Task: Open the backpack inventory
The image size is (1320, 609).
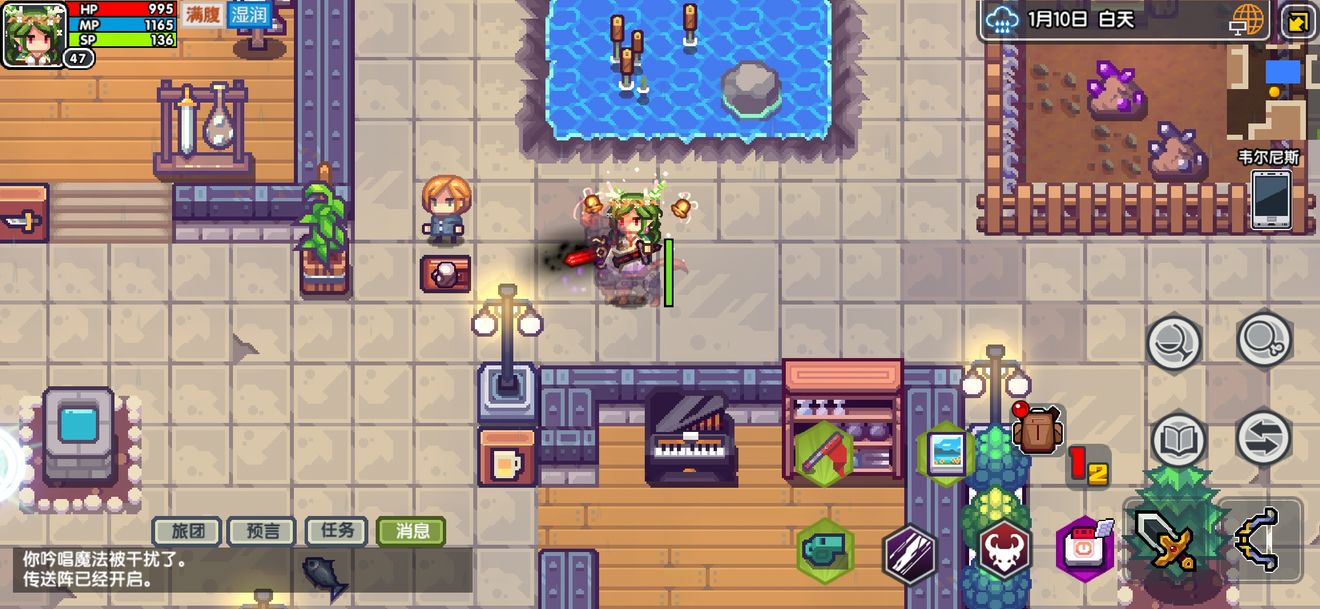Action: coord(1037,429)
